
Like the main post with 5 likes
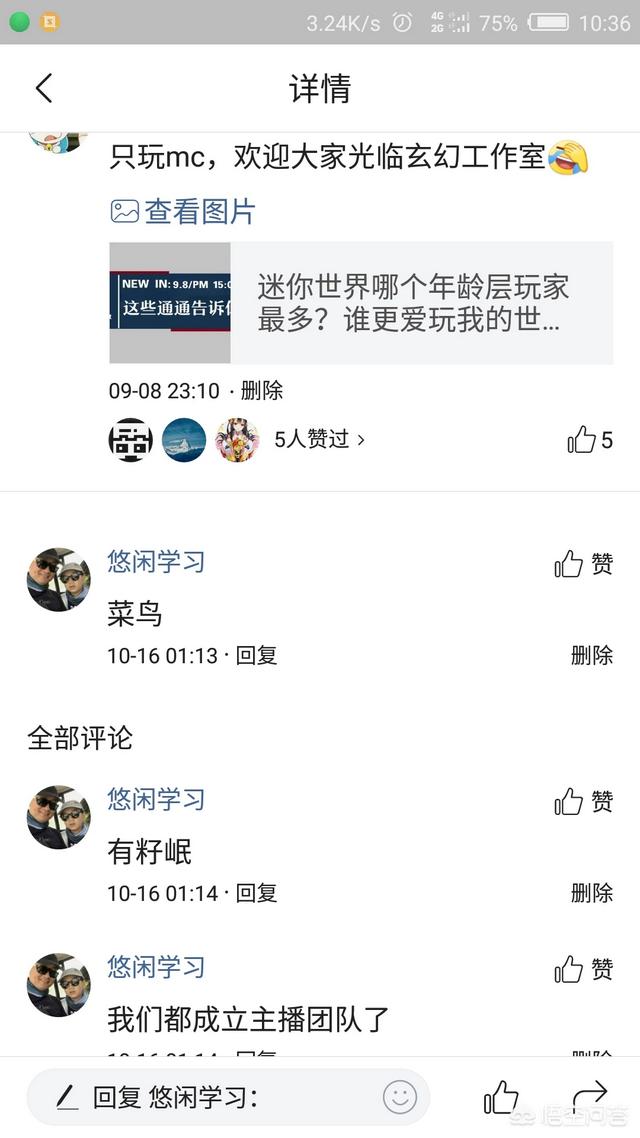(589, 439)
